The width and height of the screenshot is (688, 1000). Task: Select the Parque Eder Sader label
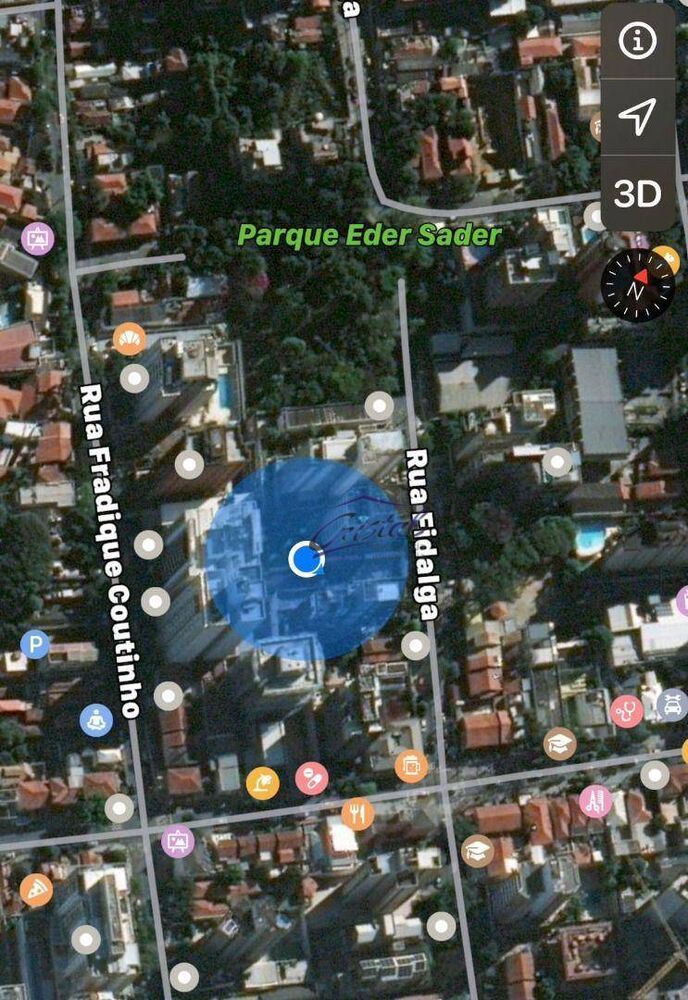pos(369,235)
